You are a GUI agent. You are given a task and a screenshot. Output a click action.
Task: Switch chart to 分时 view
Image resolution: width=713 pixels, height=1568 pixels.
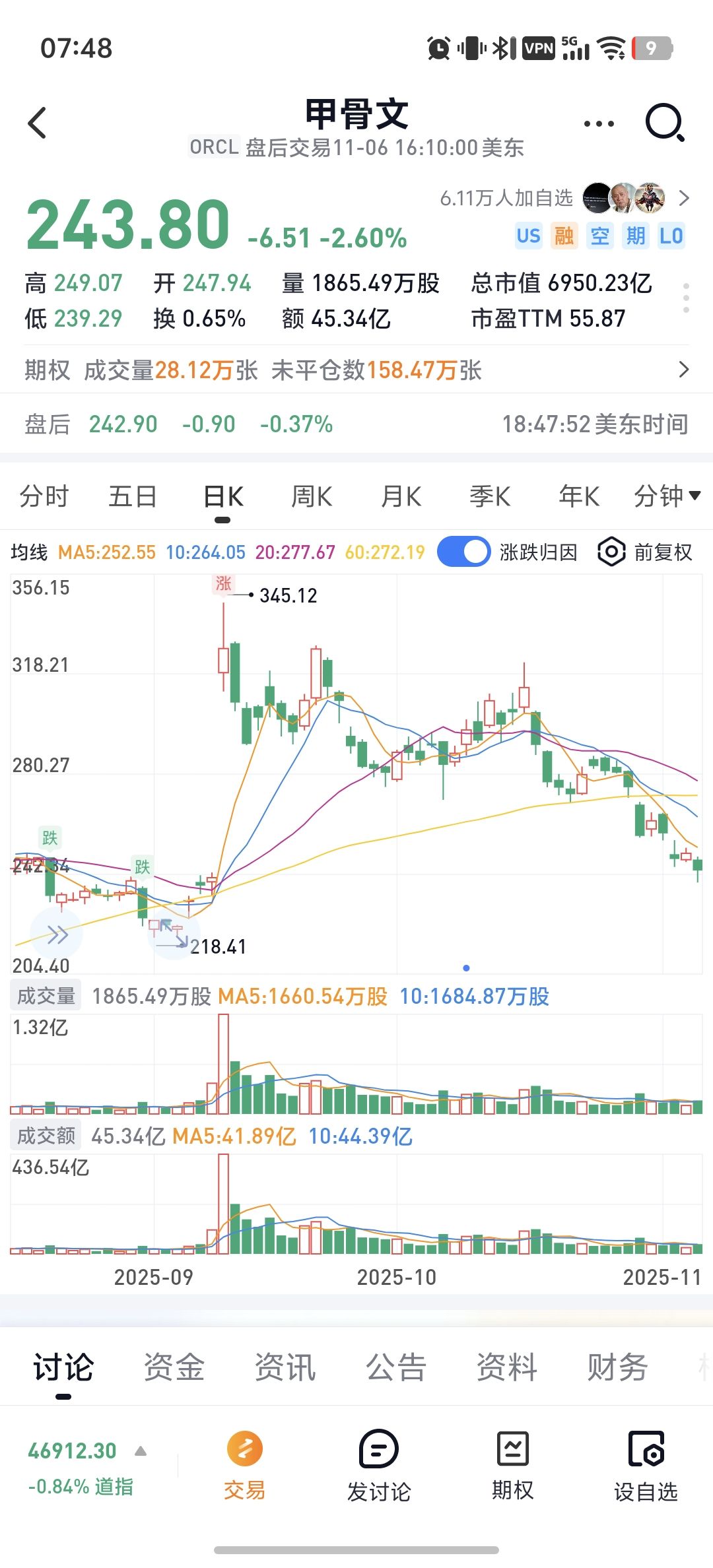point(44,496)
